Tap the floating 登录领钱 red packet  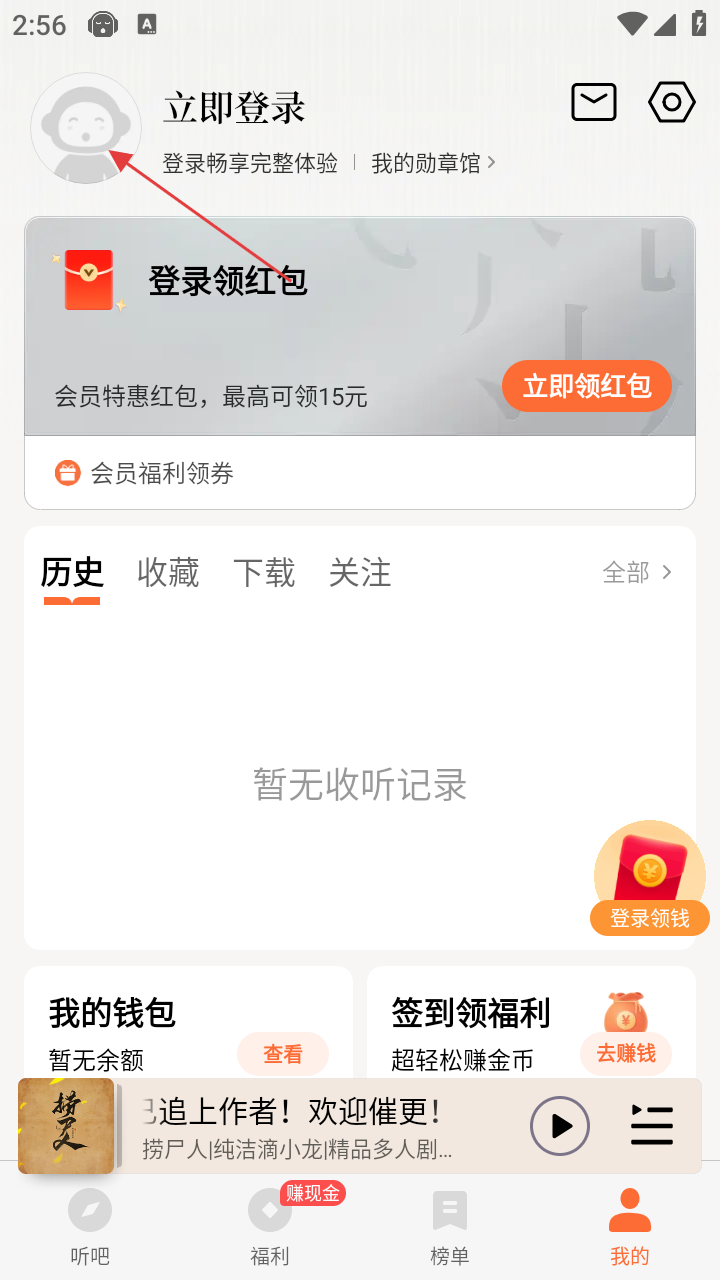click(x=650, y=878)
